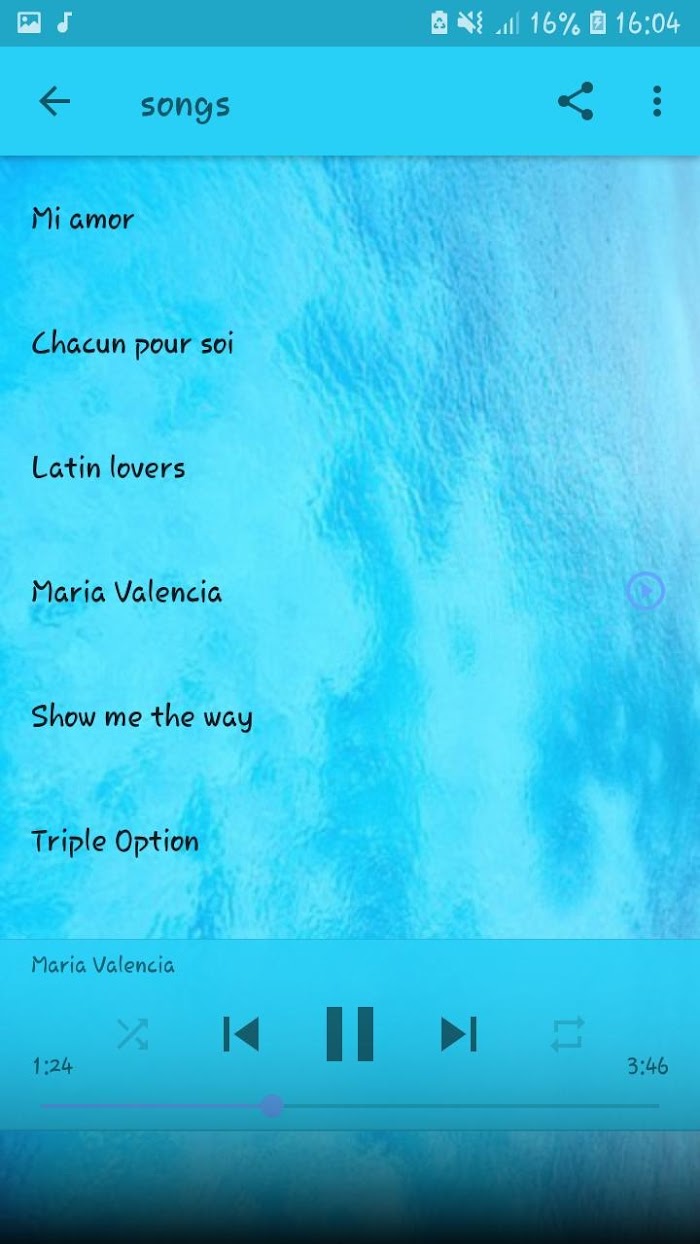Toggle shuffle mode

click(x=132, y=1034)
